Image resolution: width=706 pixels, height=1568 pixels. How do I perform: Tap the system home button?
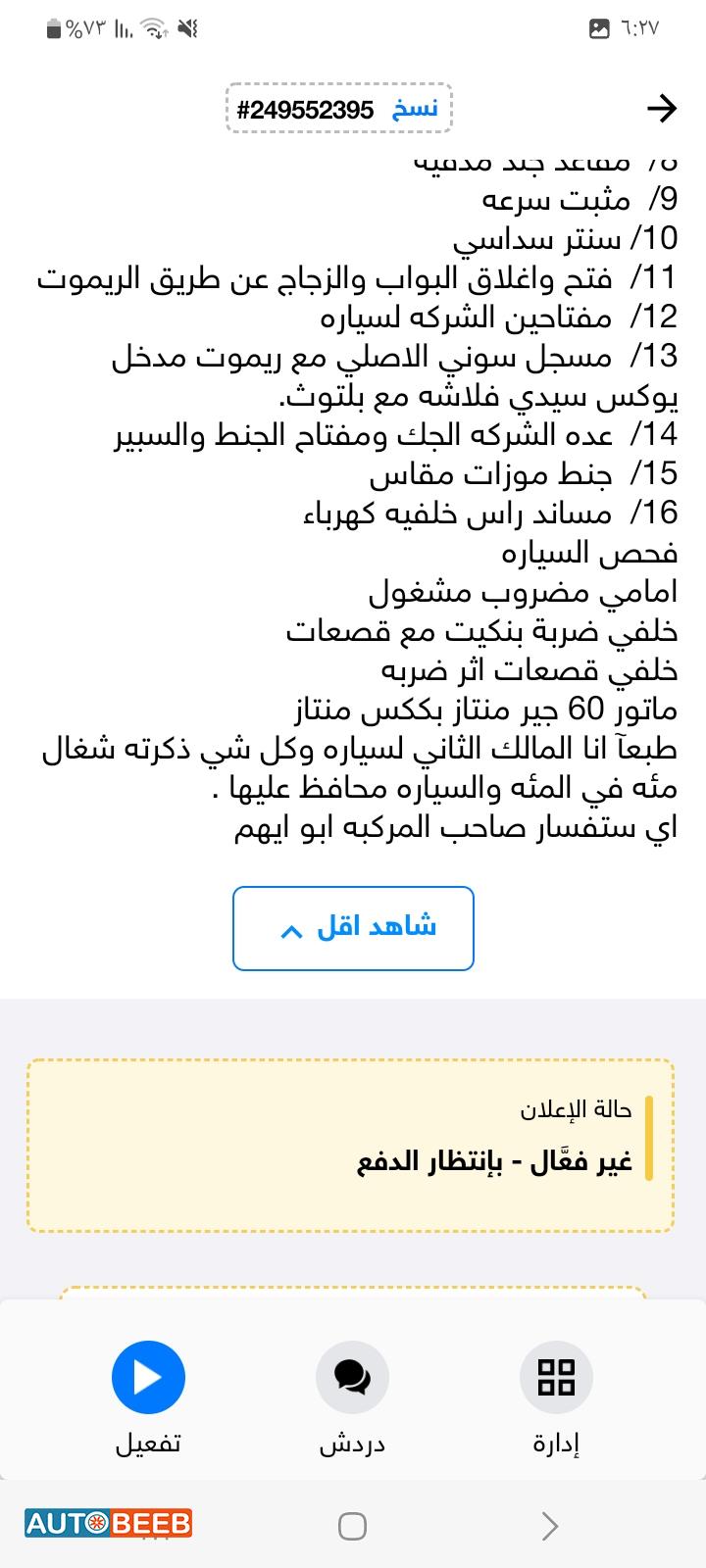click(x=352, y=1526)
